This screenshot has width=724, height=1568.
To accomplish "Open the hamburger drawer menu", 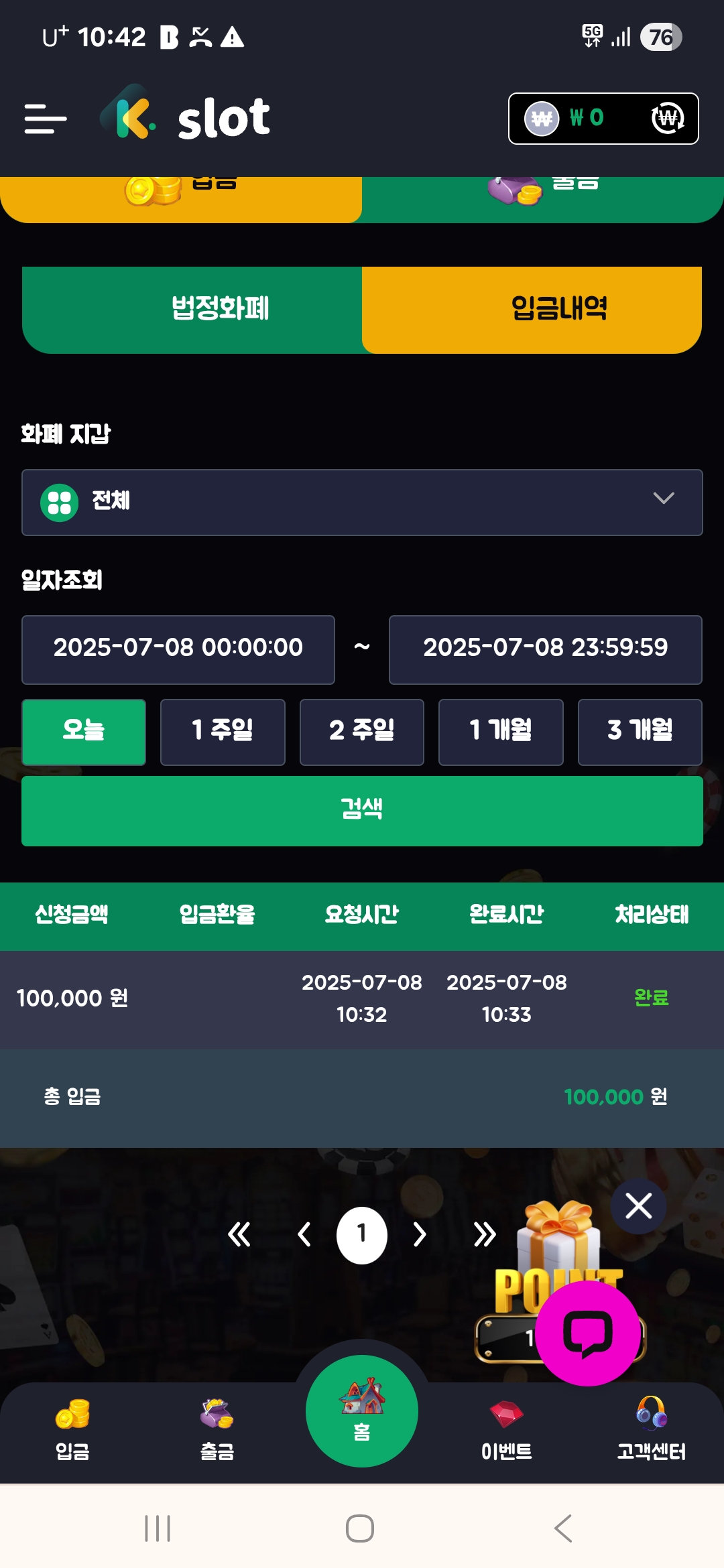I will pos(46,119).
